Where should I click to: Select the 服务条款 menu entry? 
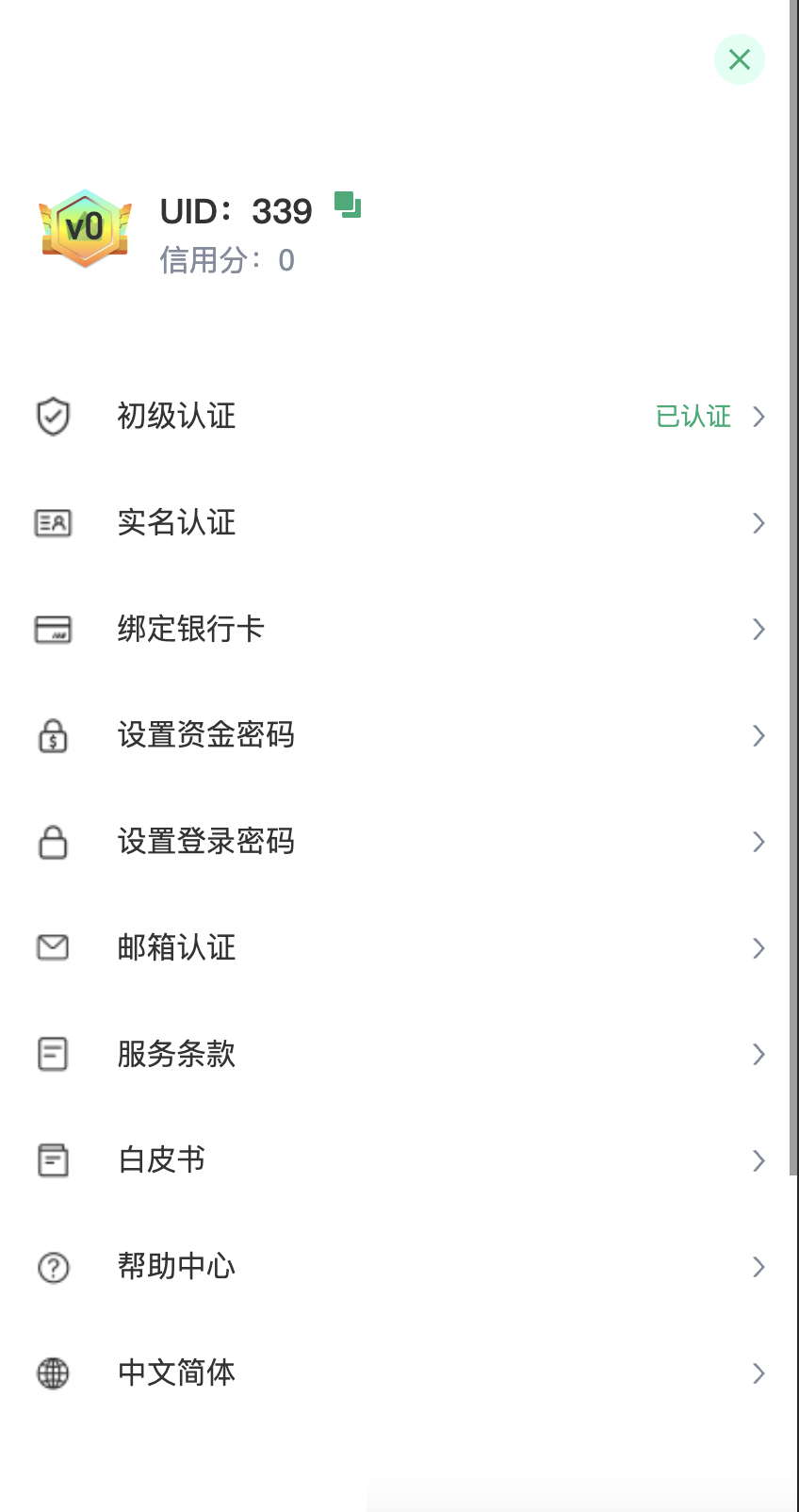point(176,1054)
